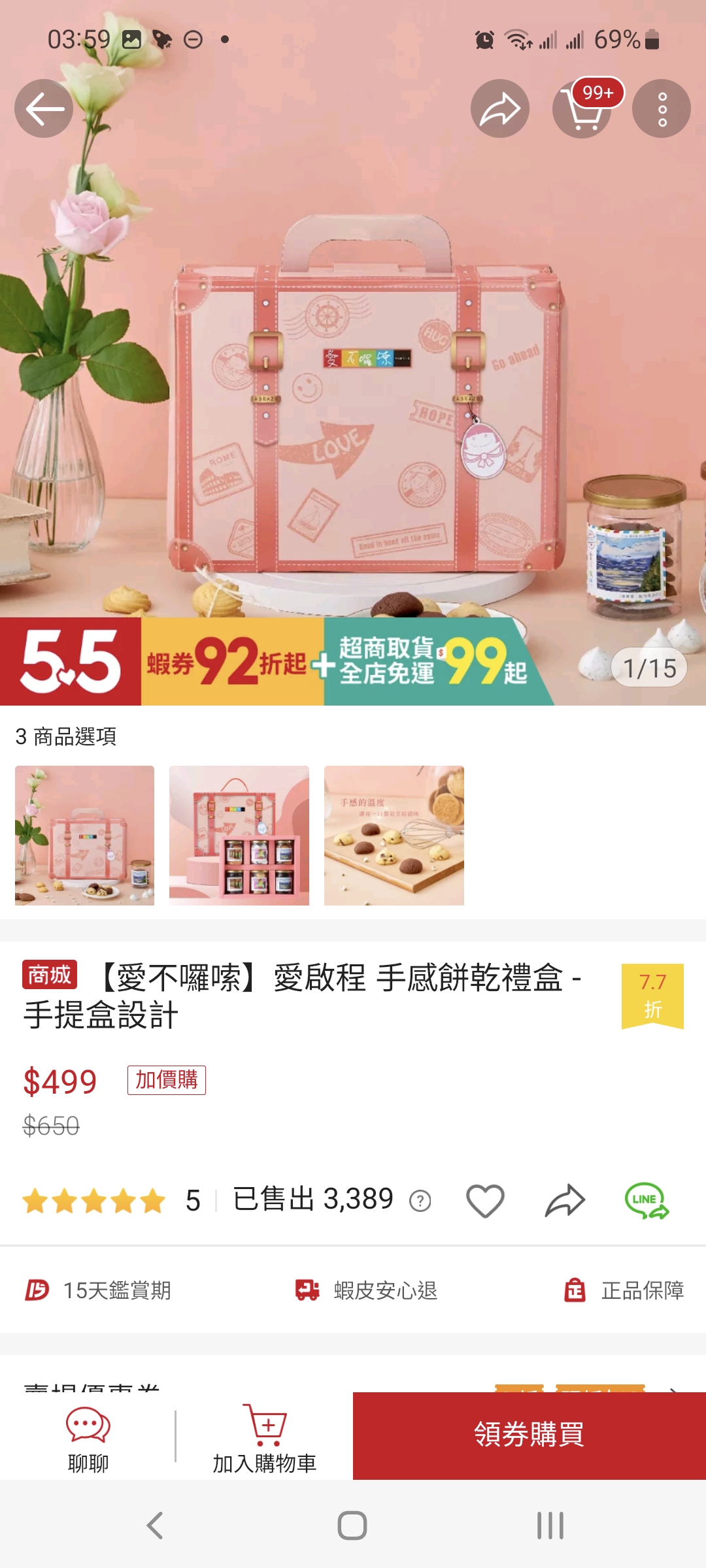Share product using arrow beside the heart
Image resolution: width=706 pixels, height=1568 pixels.
[565, 1201]
